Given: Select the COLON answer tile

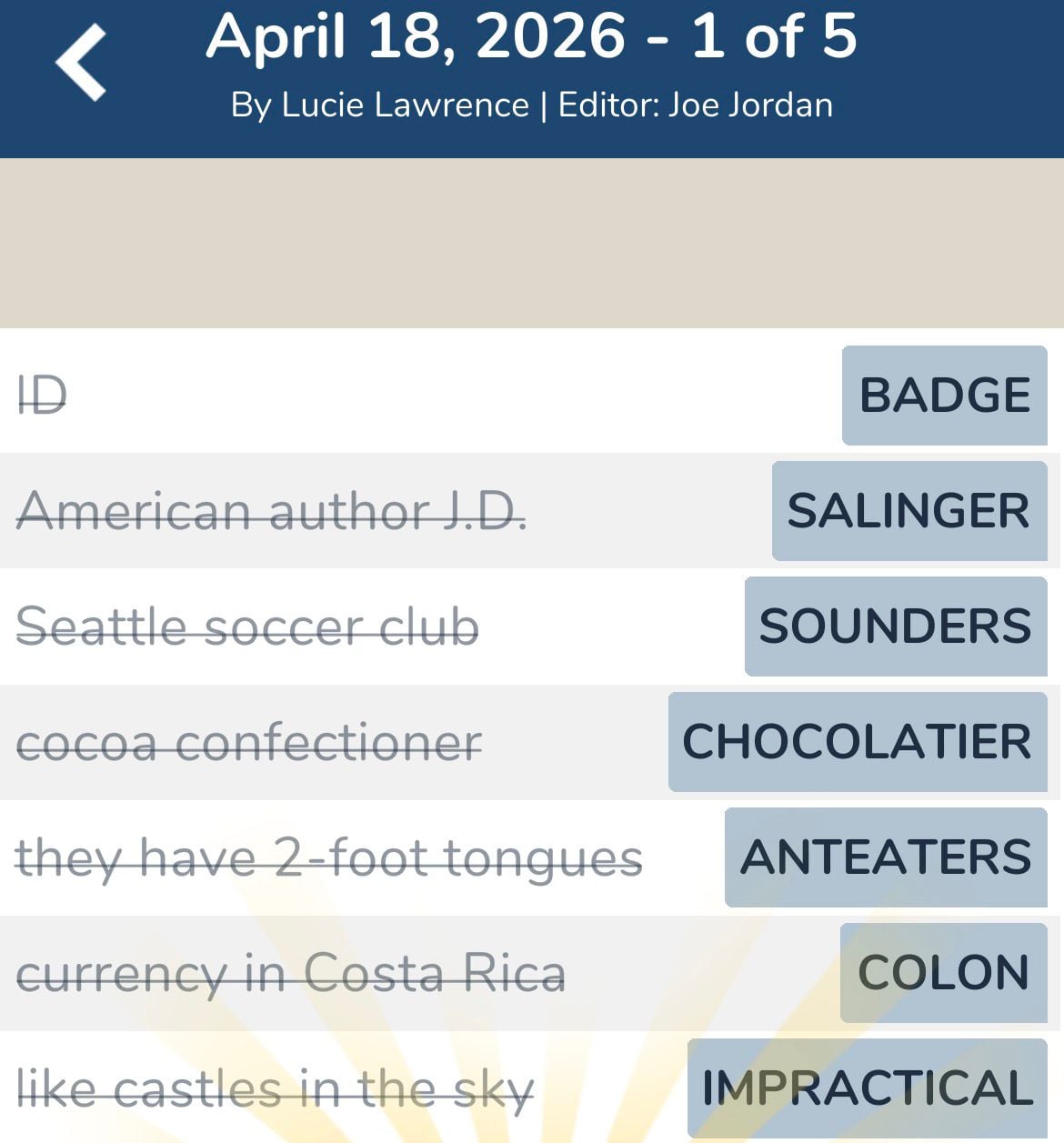Looking at the screenshot, I should tap(942, 971).
